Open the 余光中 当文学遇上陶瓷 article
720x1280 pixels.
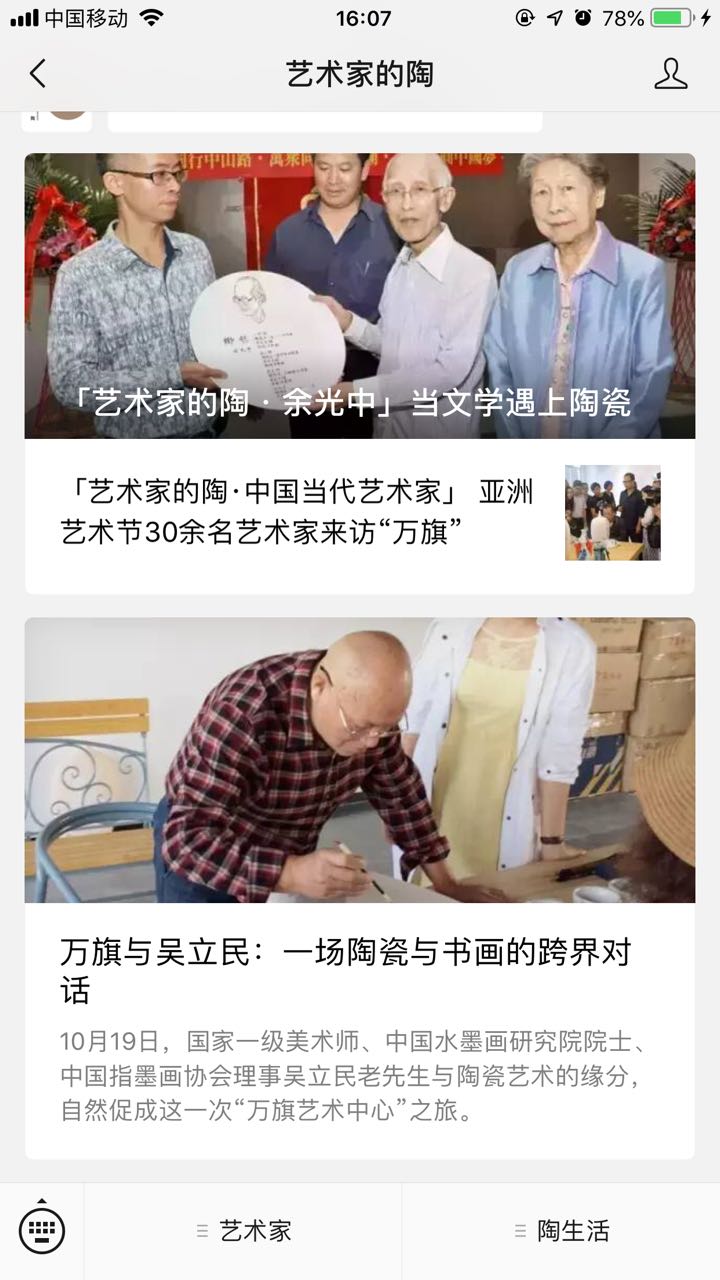click(360, 296)
